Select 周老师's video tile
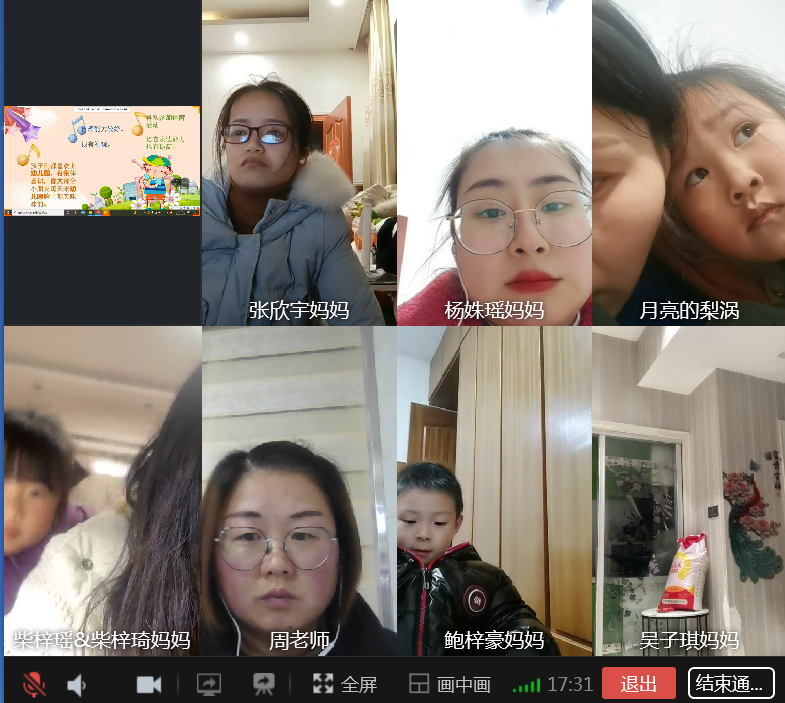The image size is (785, 703). coord(298,490)
